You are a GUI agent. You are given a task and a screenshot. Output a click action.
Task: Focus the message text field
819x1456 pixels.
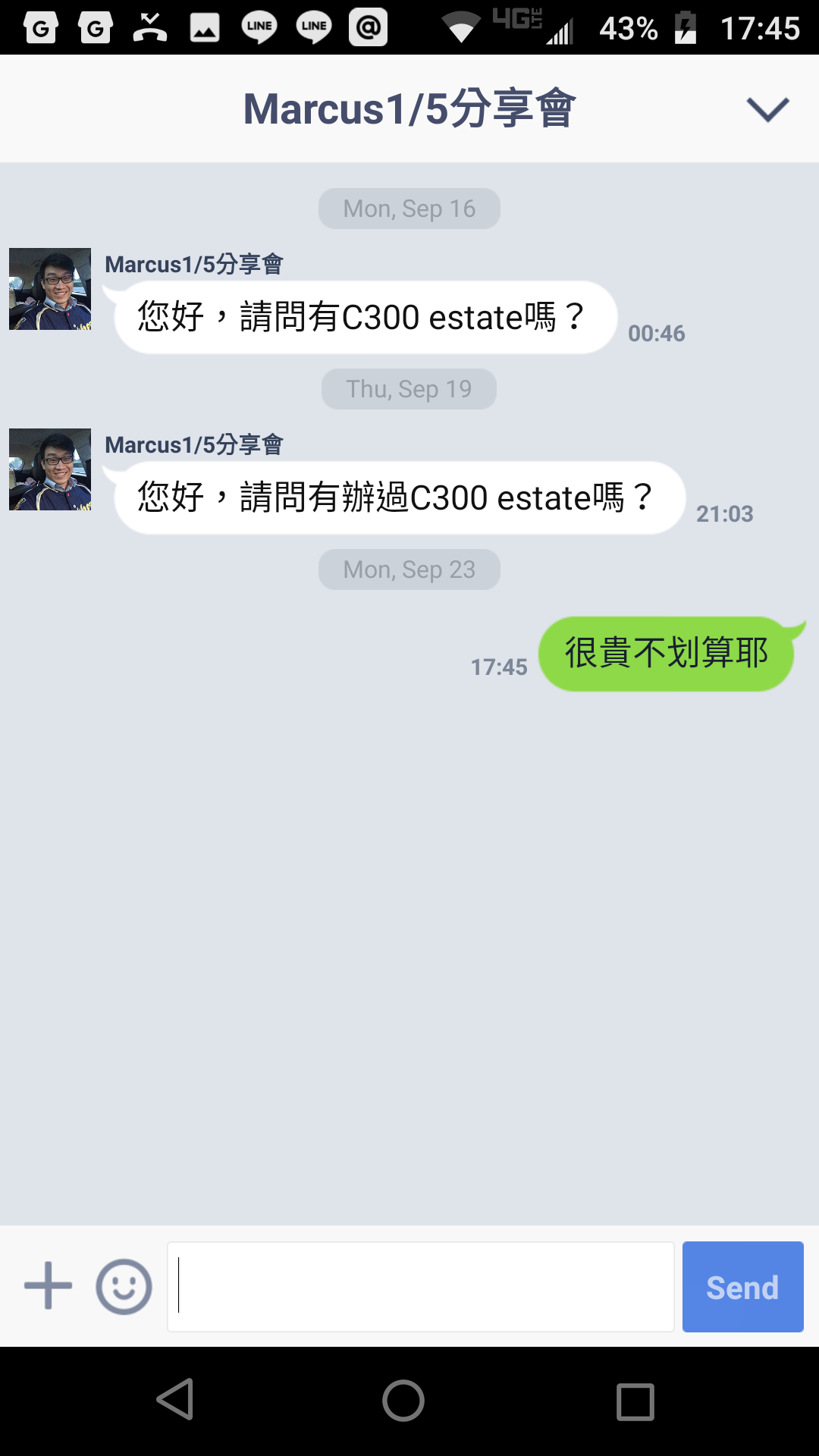[x=421, y=1286]
